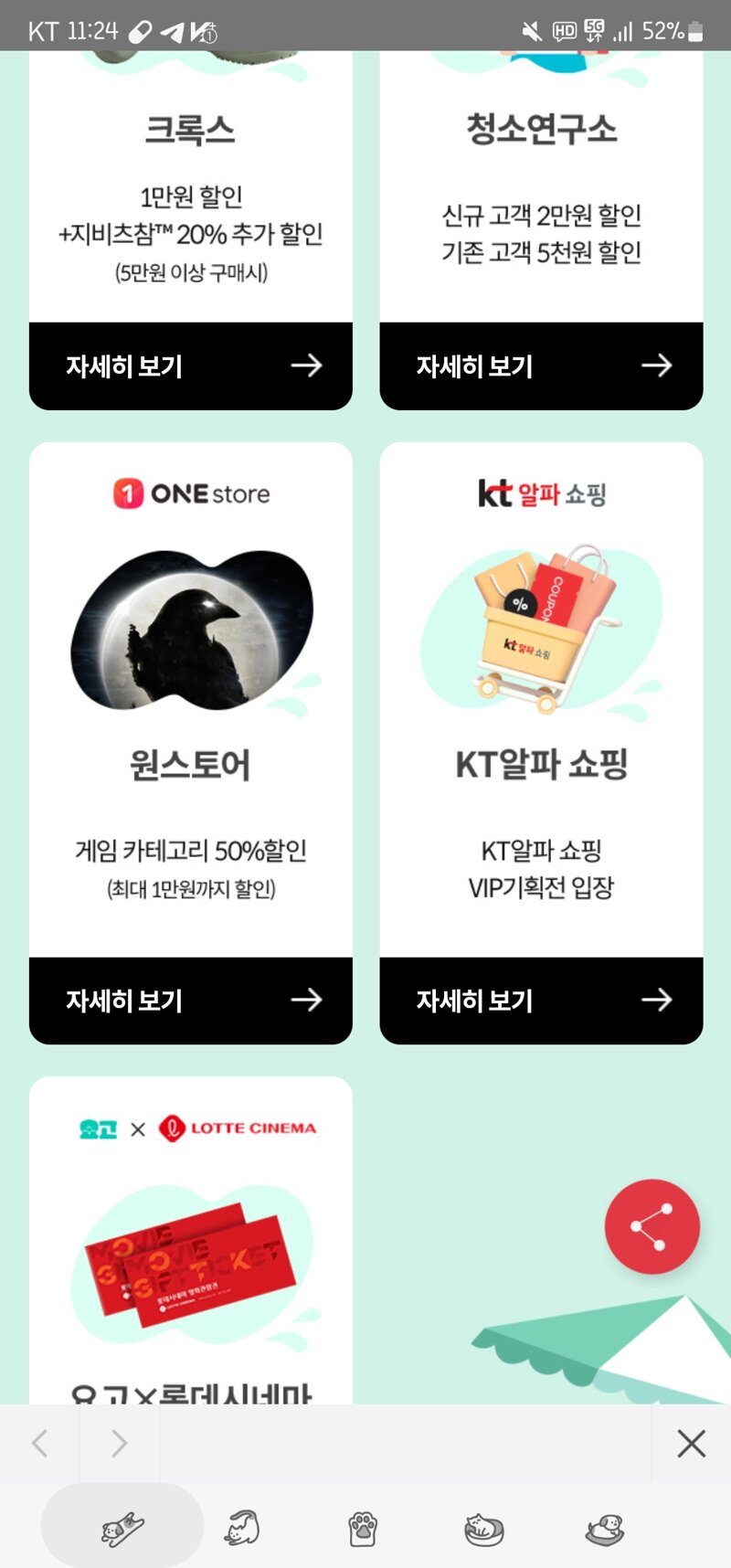Tap the cat sleeping in basket icon
The height and width of the screenshot is (1568, 731).
click(x=483, y=1529)
